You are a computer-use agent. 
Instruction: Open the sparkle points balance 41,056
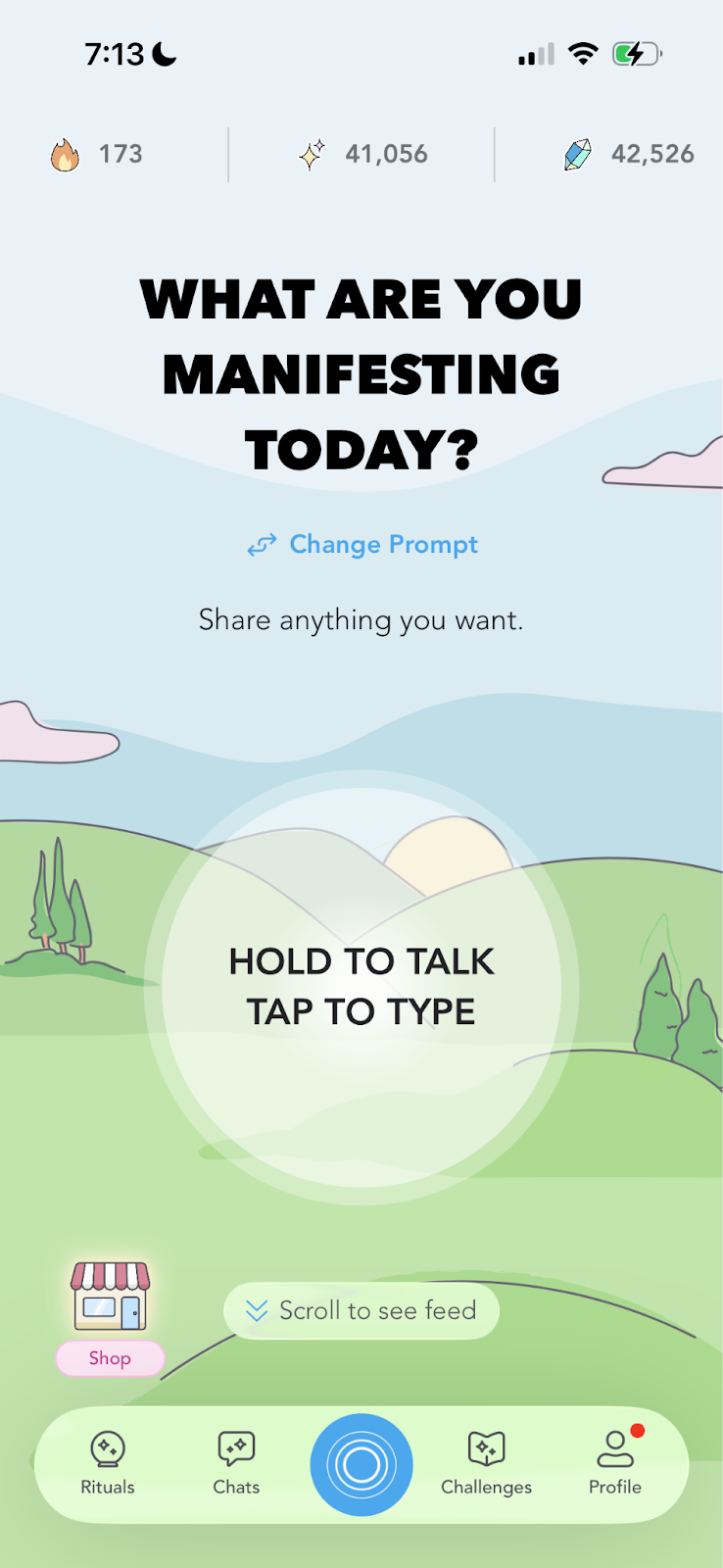363,154
